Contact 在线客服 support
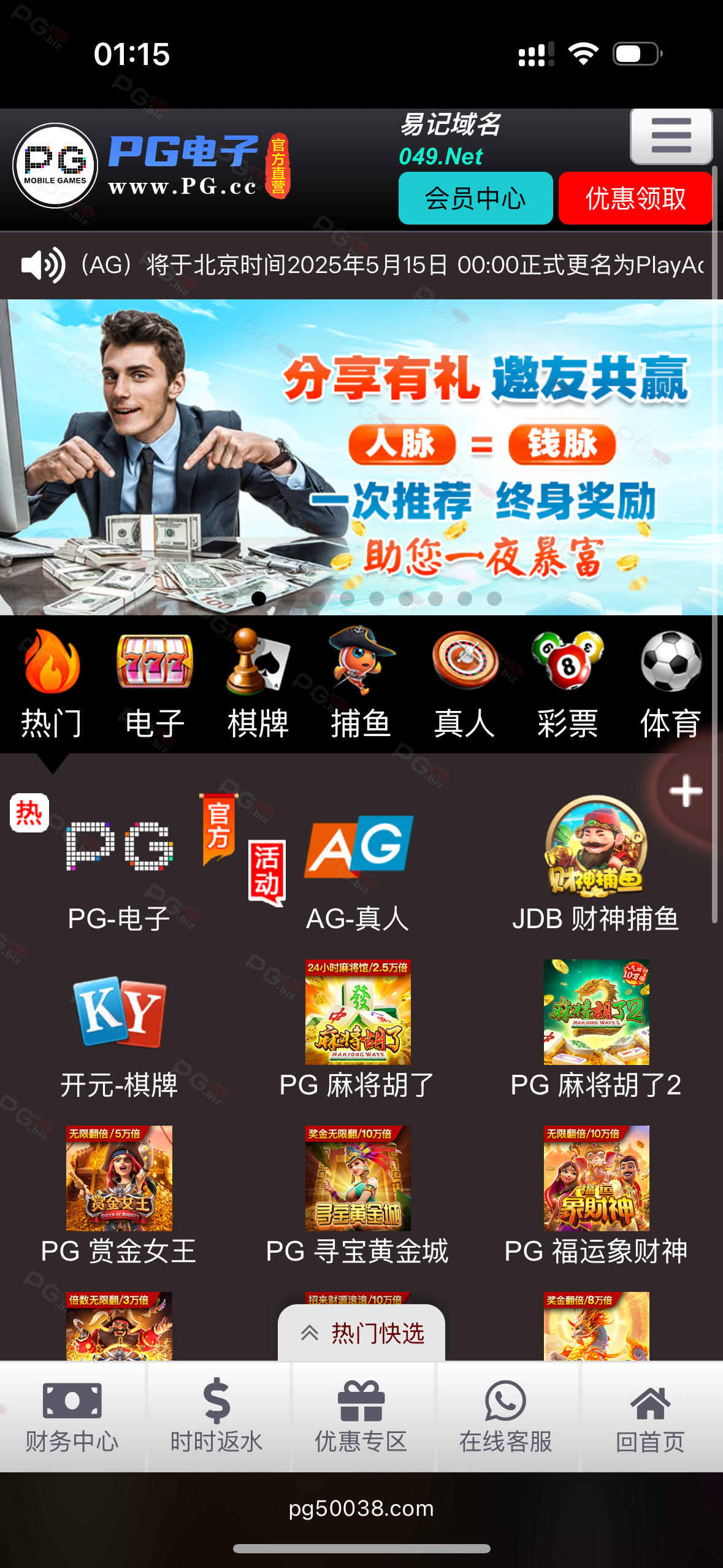Image resolution: width=723 pixels, height=1568 pixels. click(506, 1416)
